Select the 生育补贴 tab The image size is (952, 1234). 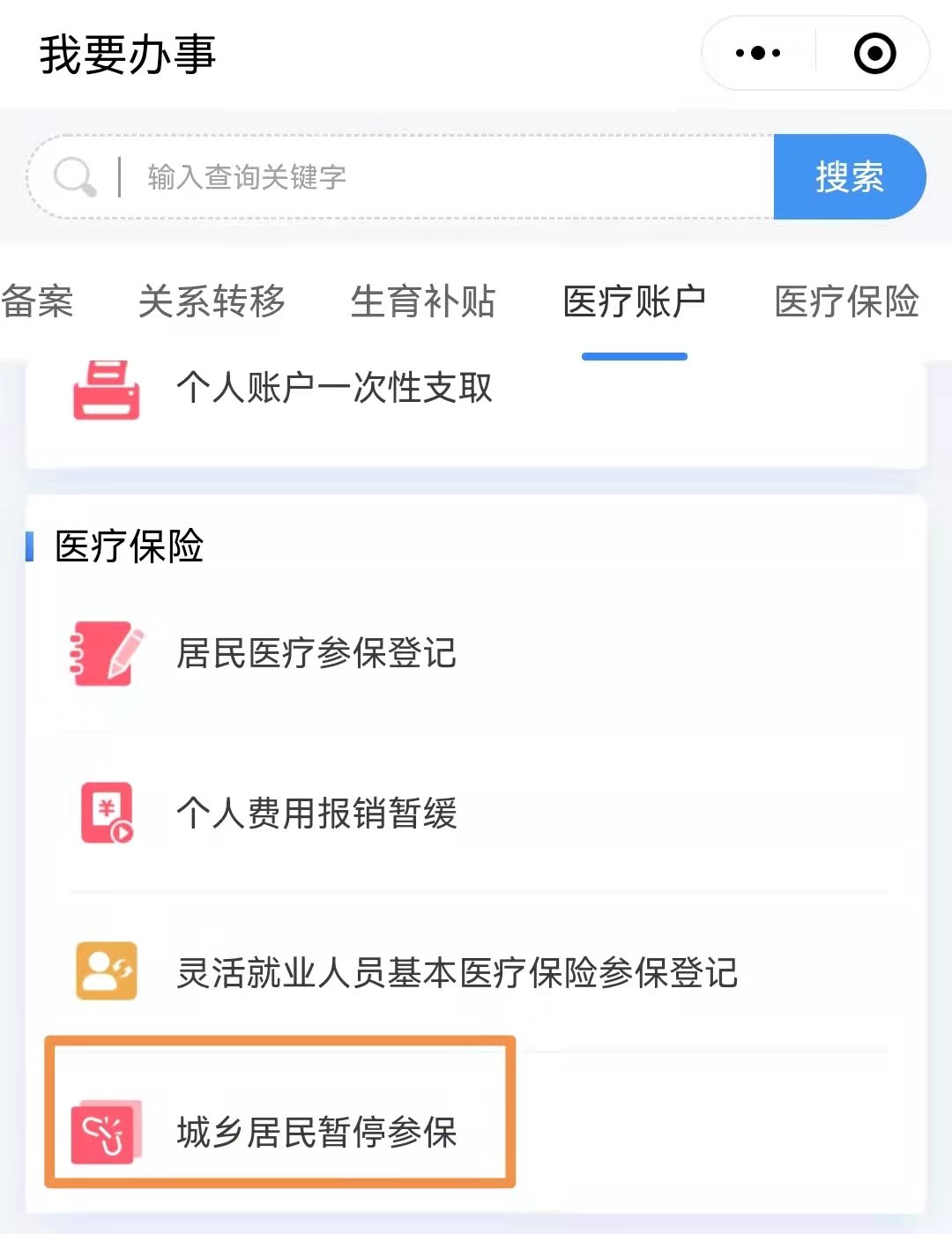pos(423,301)
